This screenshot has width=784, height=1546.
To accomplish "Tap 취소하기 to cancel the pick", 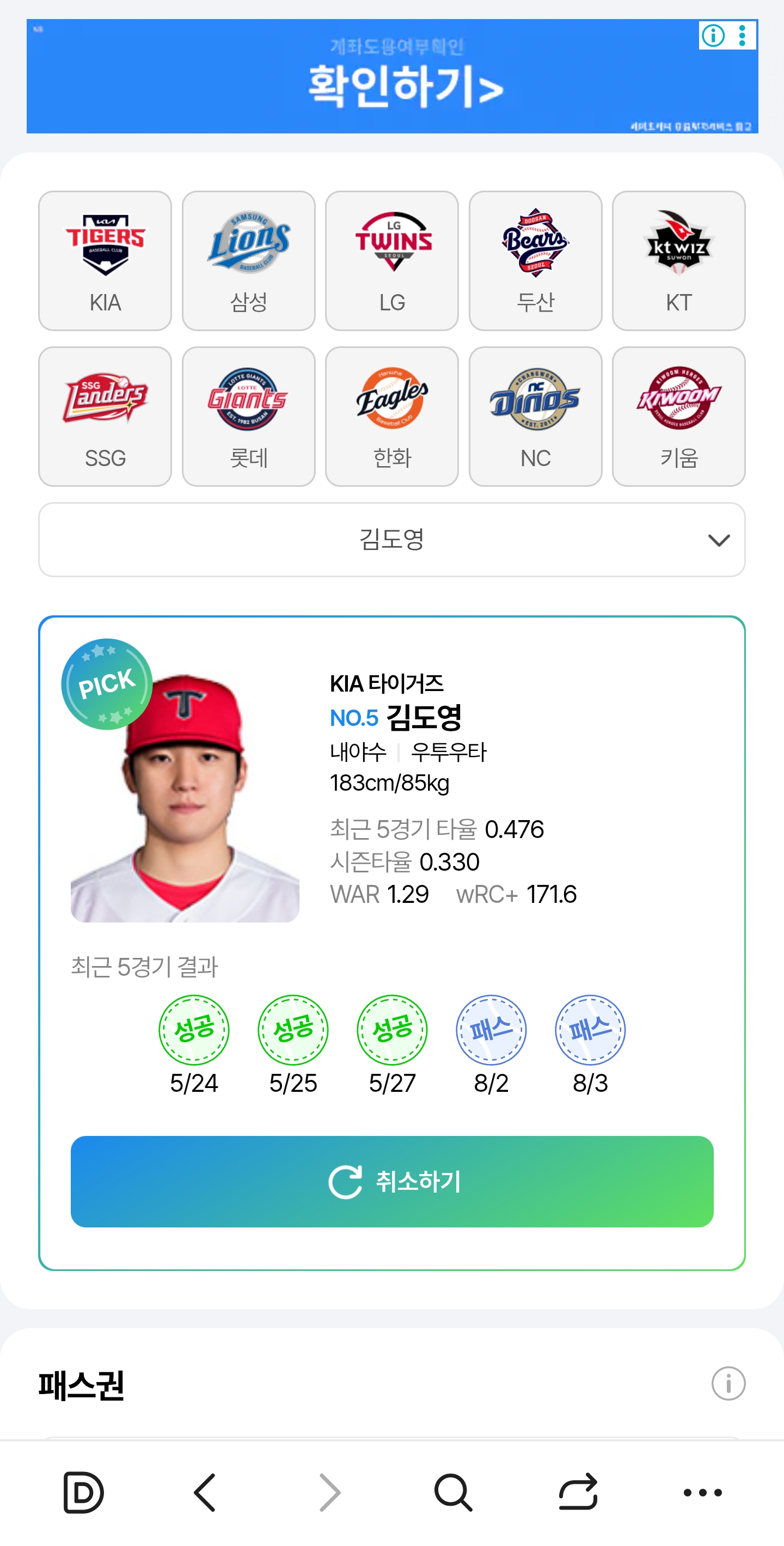I will coord(391,1181).
